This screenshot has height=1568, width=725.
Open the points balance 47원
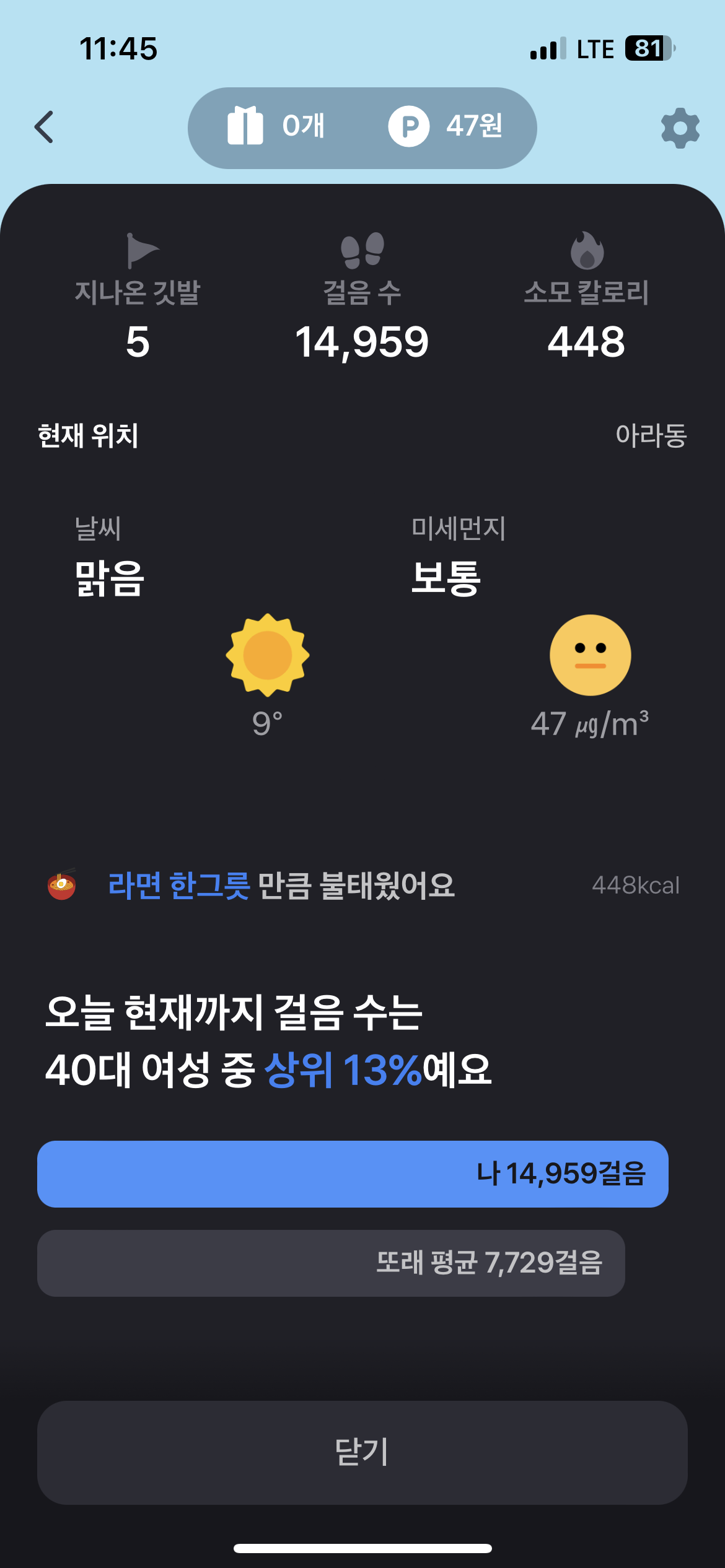point(446,126)
